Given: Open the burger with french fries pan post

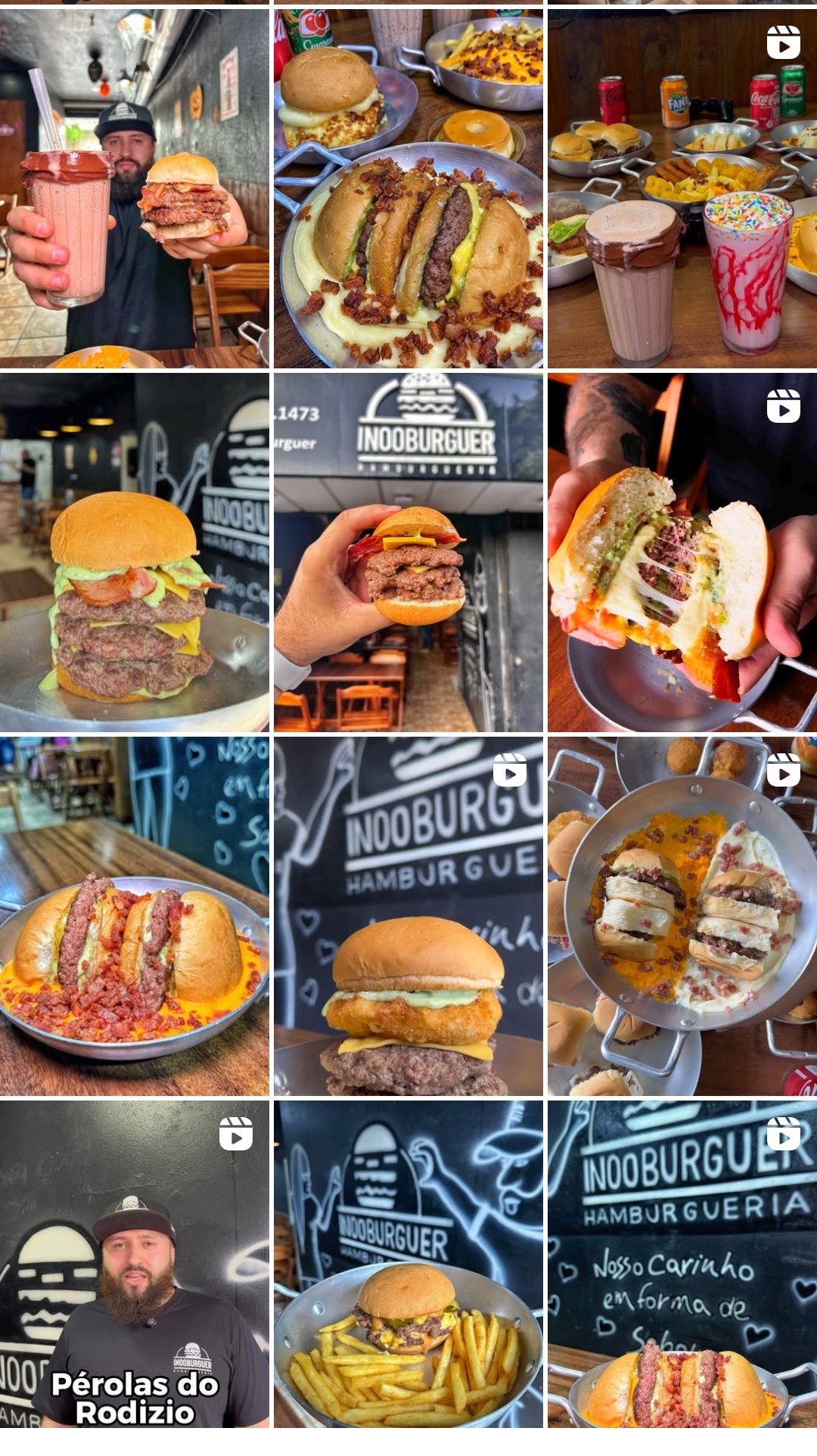Looking at the screenshot, I should tap(408, 1264).
